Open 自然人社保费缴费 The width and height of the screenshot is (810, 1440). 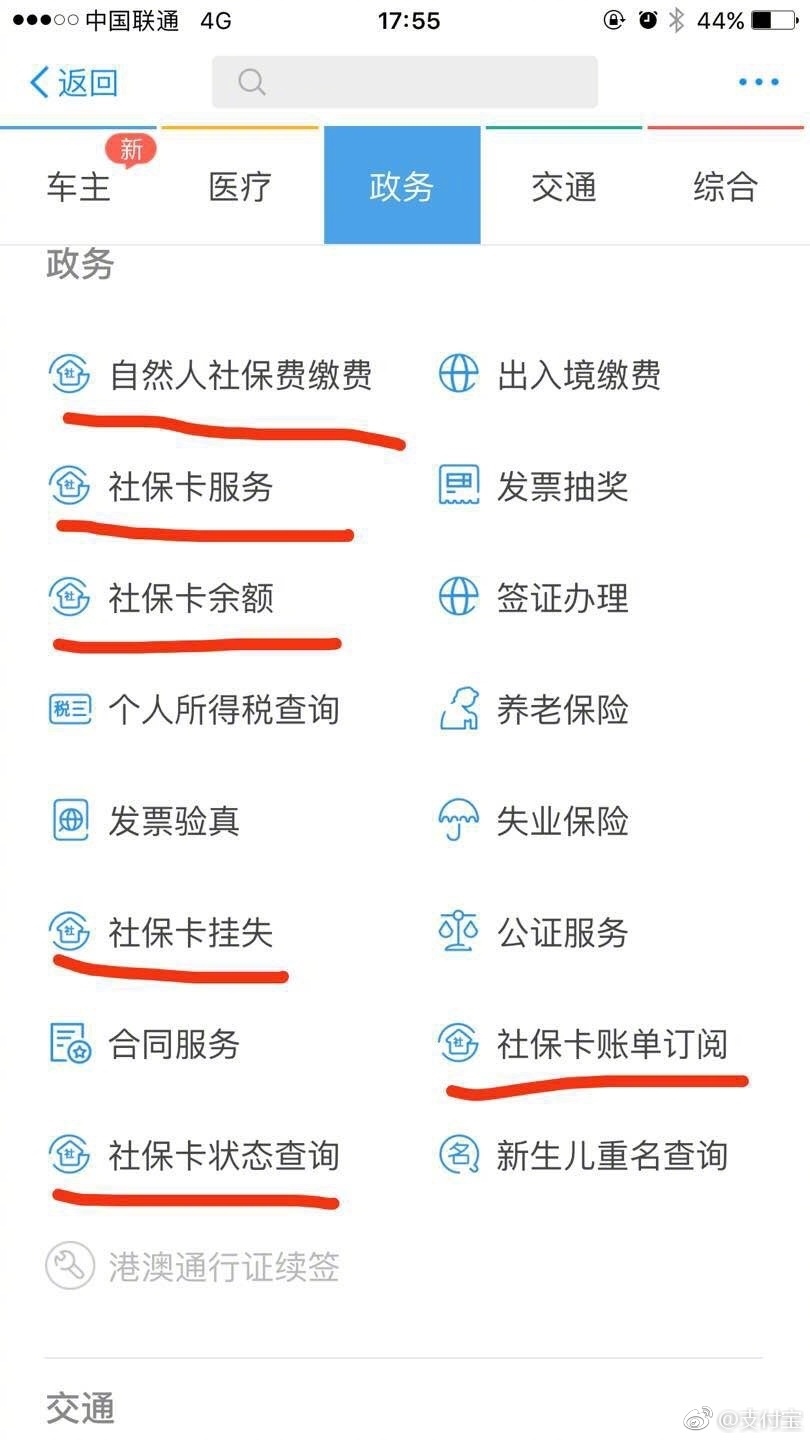click(240, 376)
